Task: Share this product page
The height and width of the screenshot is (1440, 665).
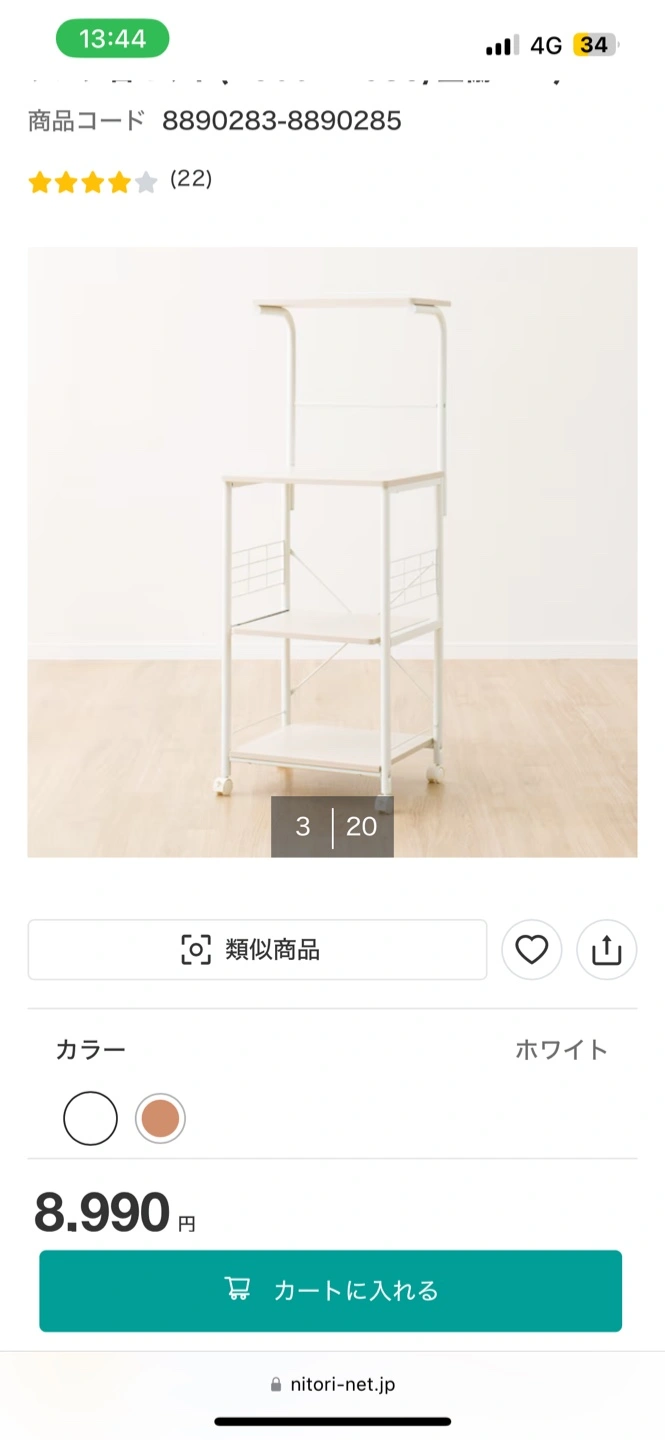Action: click(607, 950)
